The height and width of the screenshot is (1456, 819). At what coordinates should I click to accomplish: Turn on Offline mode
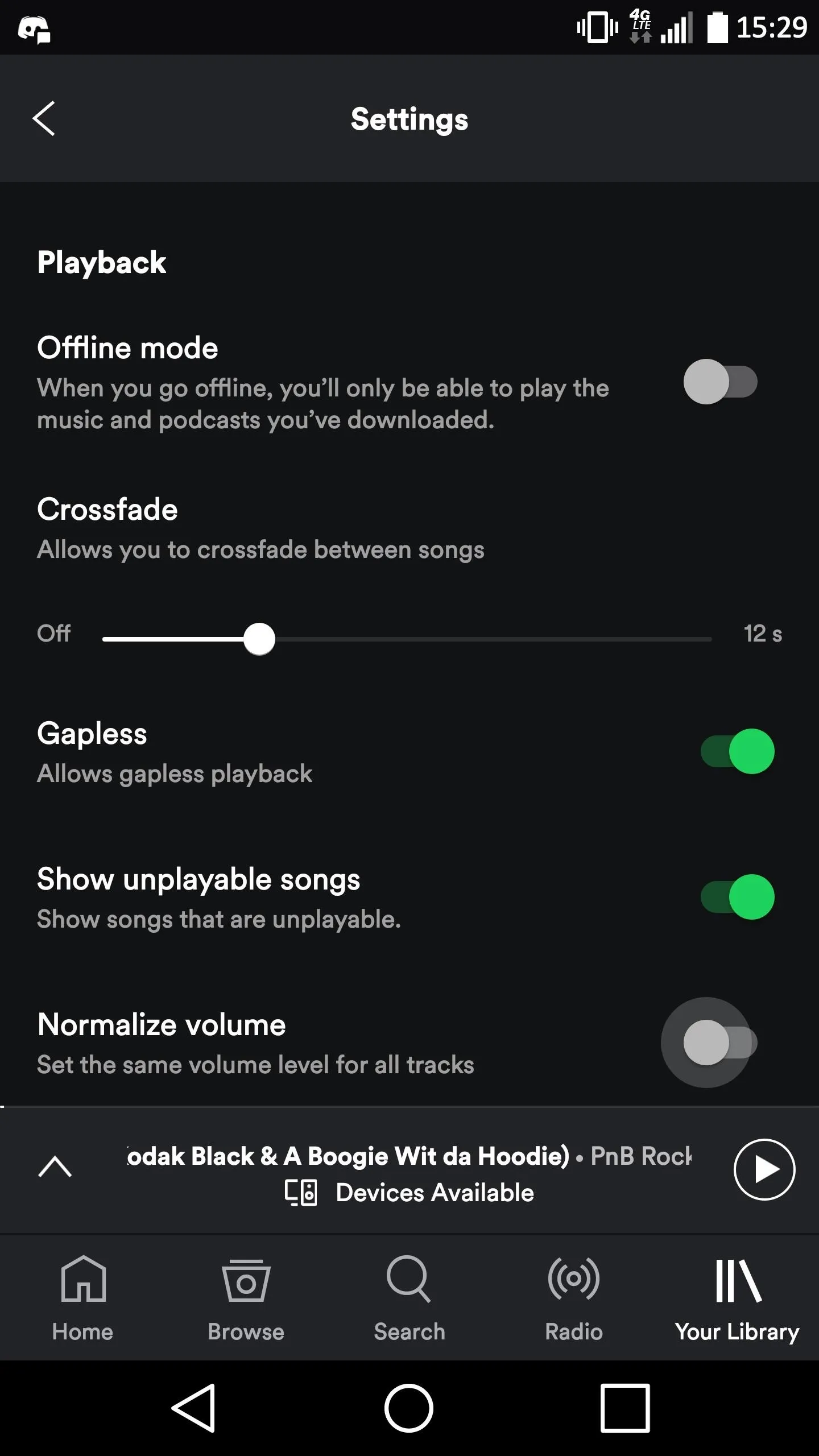click(720, 382)
